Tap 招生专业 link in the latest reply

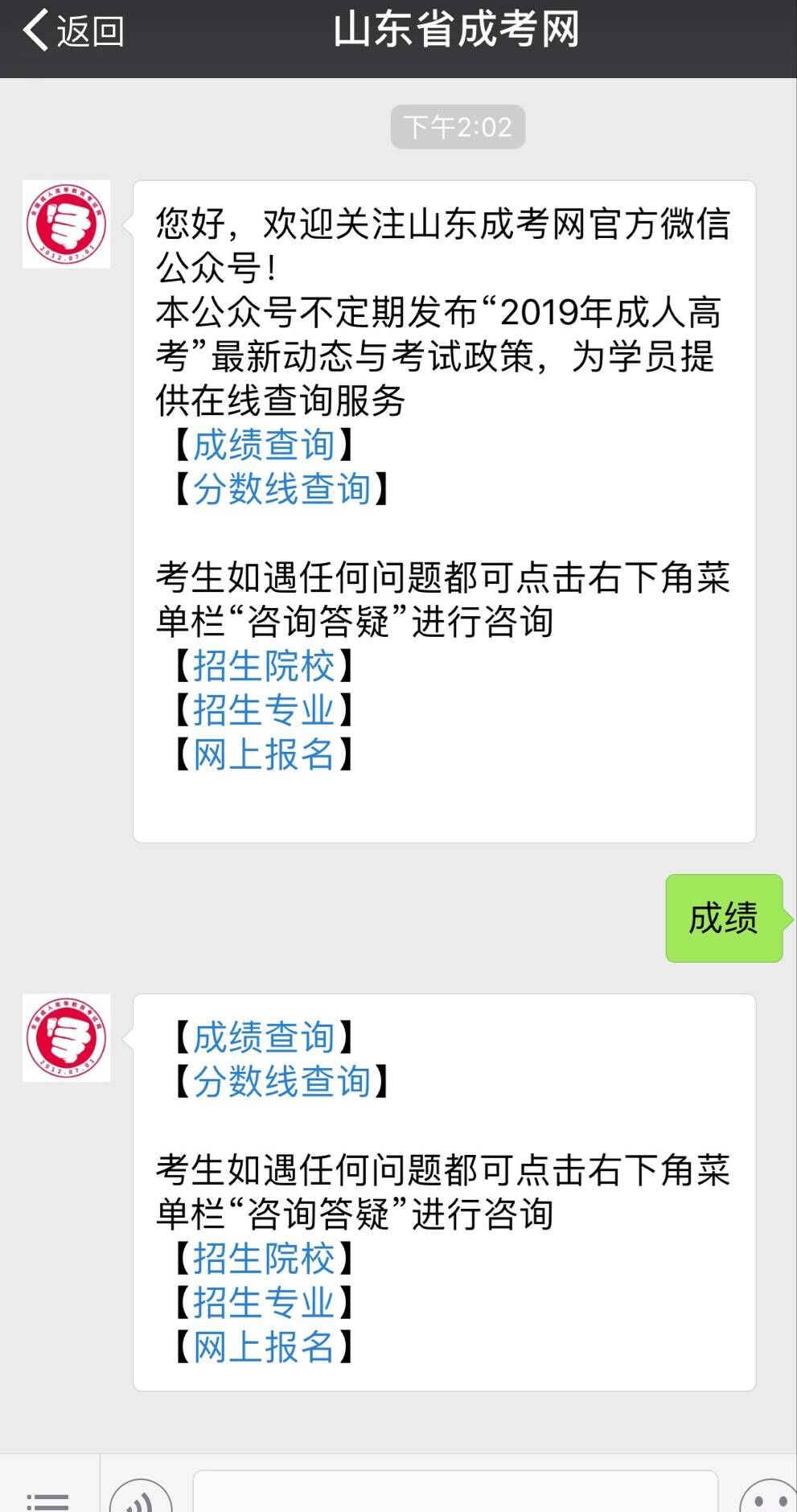point(264,1303)
